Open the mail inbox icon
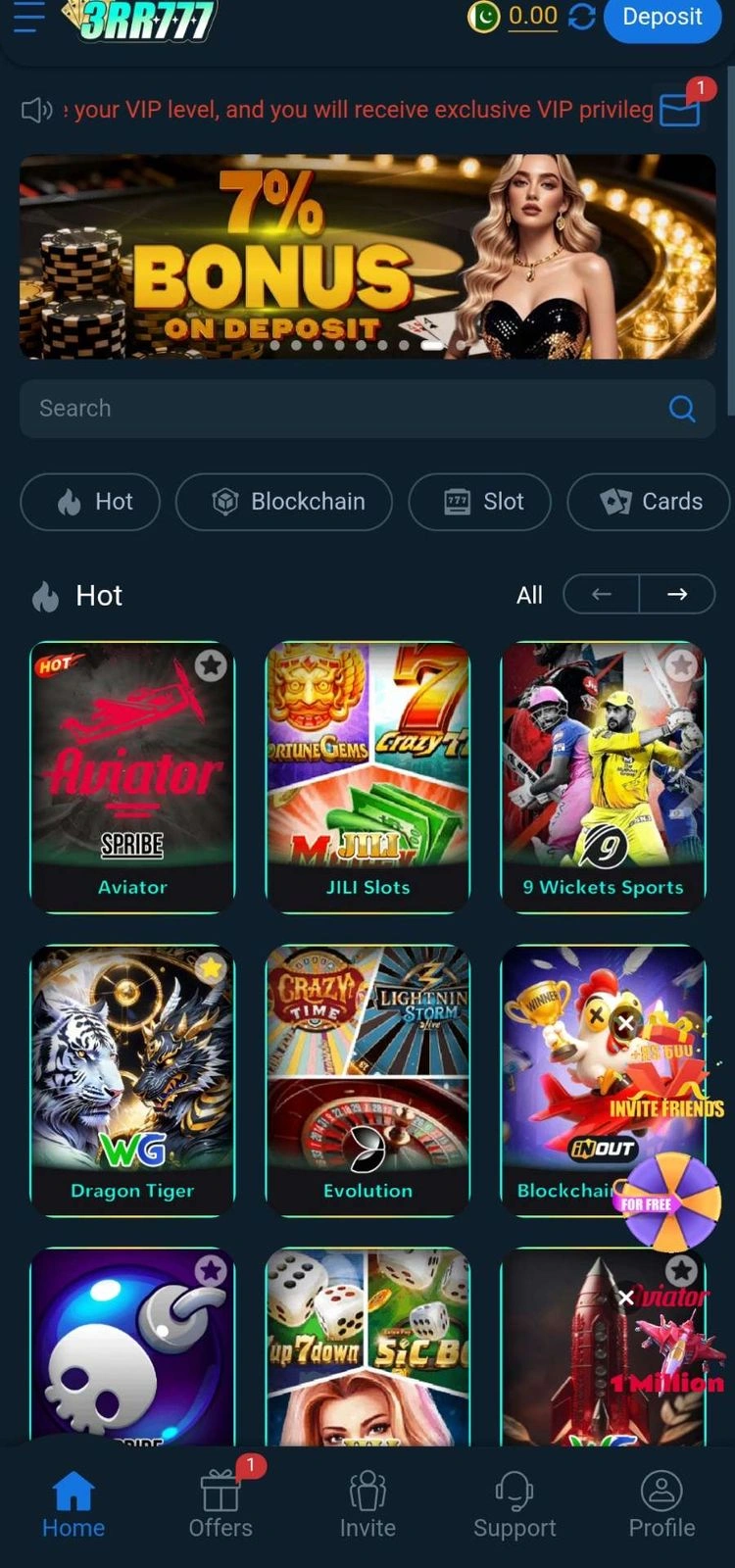Viewport: 735px width, 1568px height. [x=680, y=109]
